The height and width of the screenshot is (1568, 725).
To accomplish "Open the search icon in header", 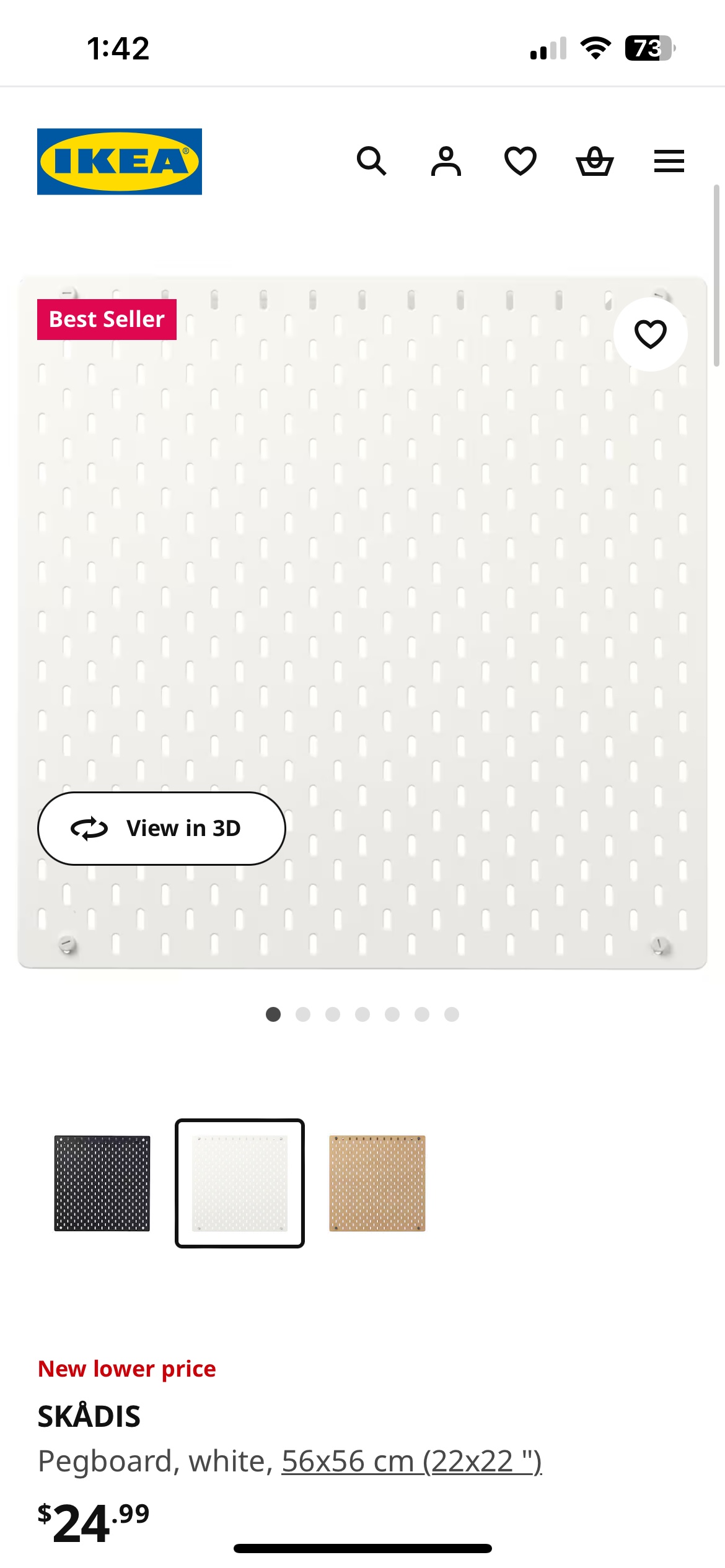I will (x=372, y=162).
